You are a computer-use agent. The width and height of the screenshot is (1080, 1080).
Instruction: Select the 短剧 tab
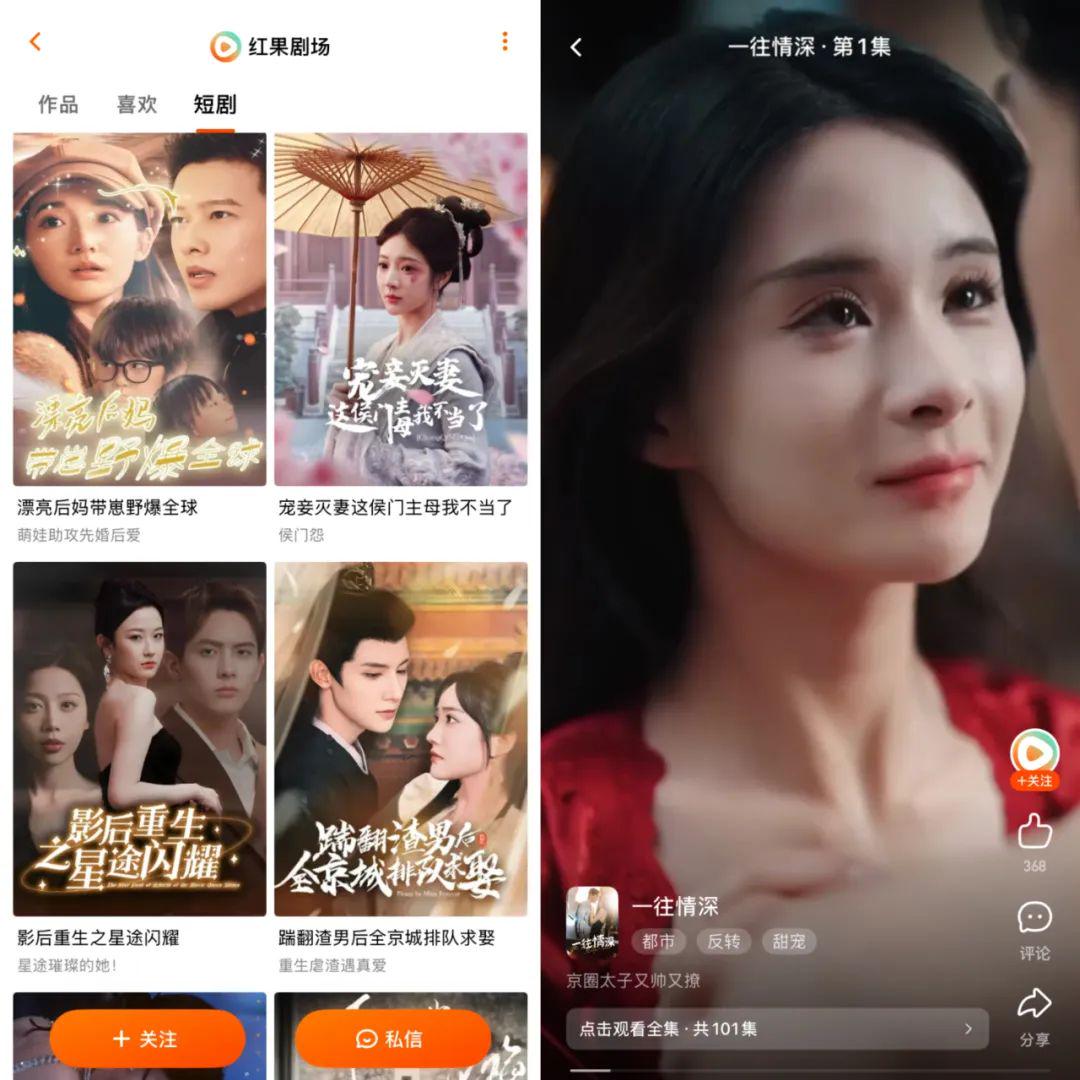pos(215,104)
